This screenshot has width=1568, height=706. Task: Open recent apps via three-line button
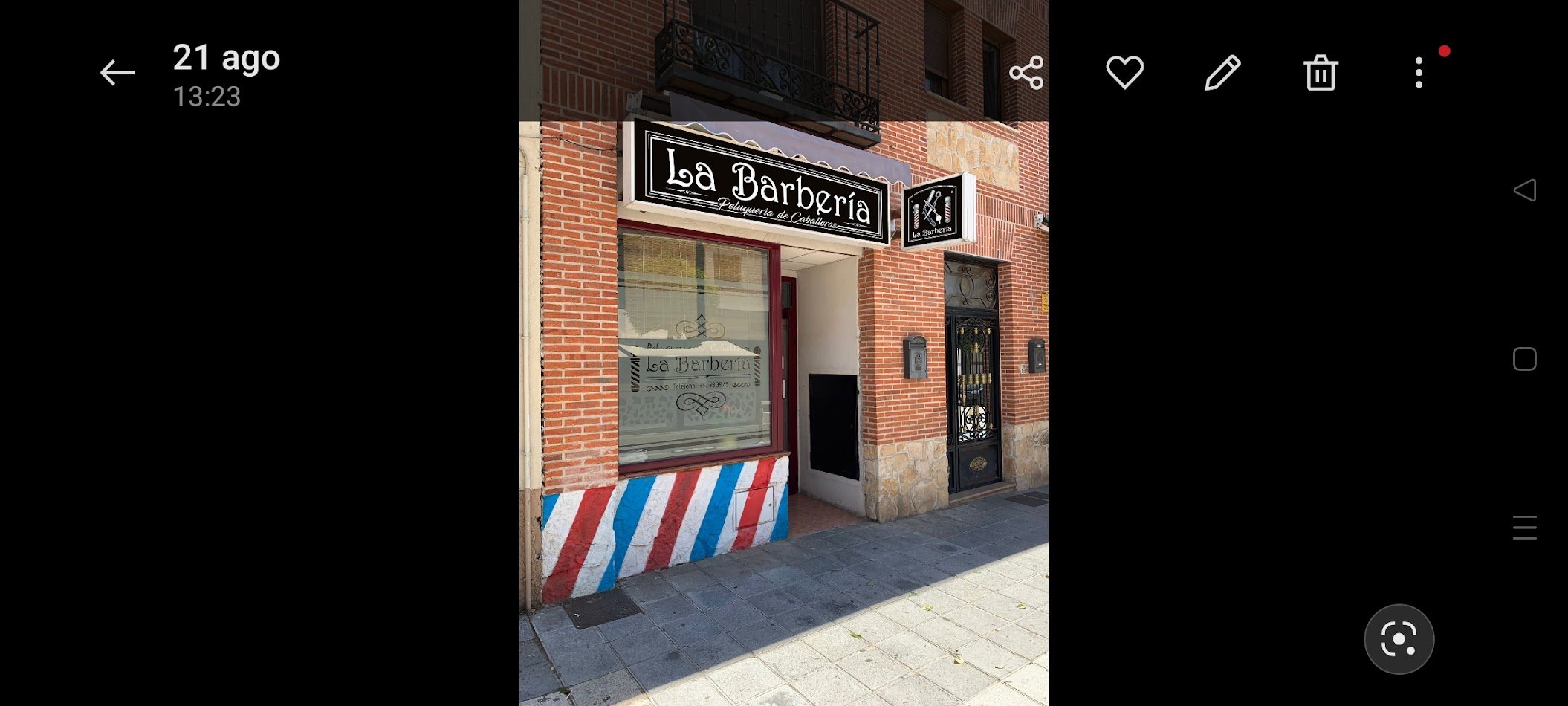pyautogui.click(x=1524, y=528)
